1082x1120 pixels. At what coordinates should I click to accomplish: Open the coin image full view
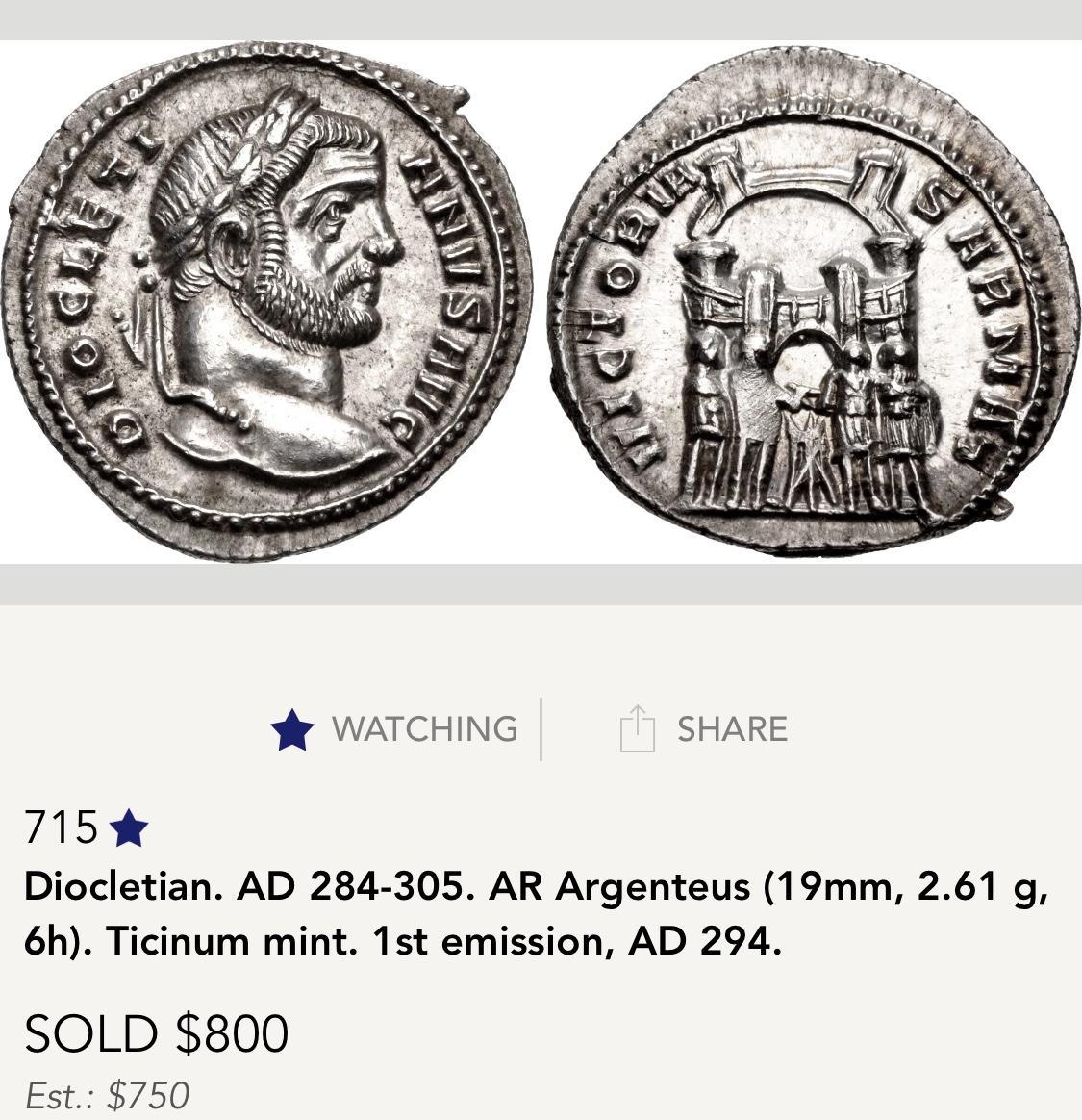pos(541,302)
